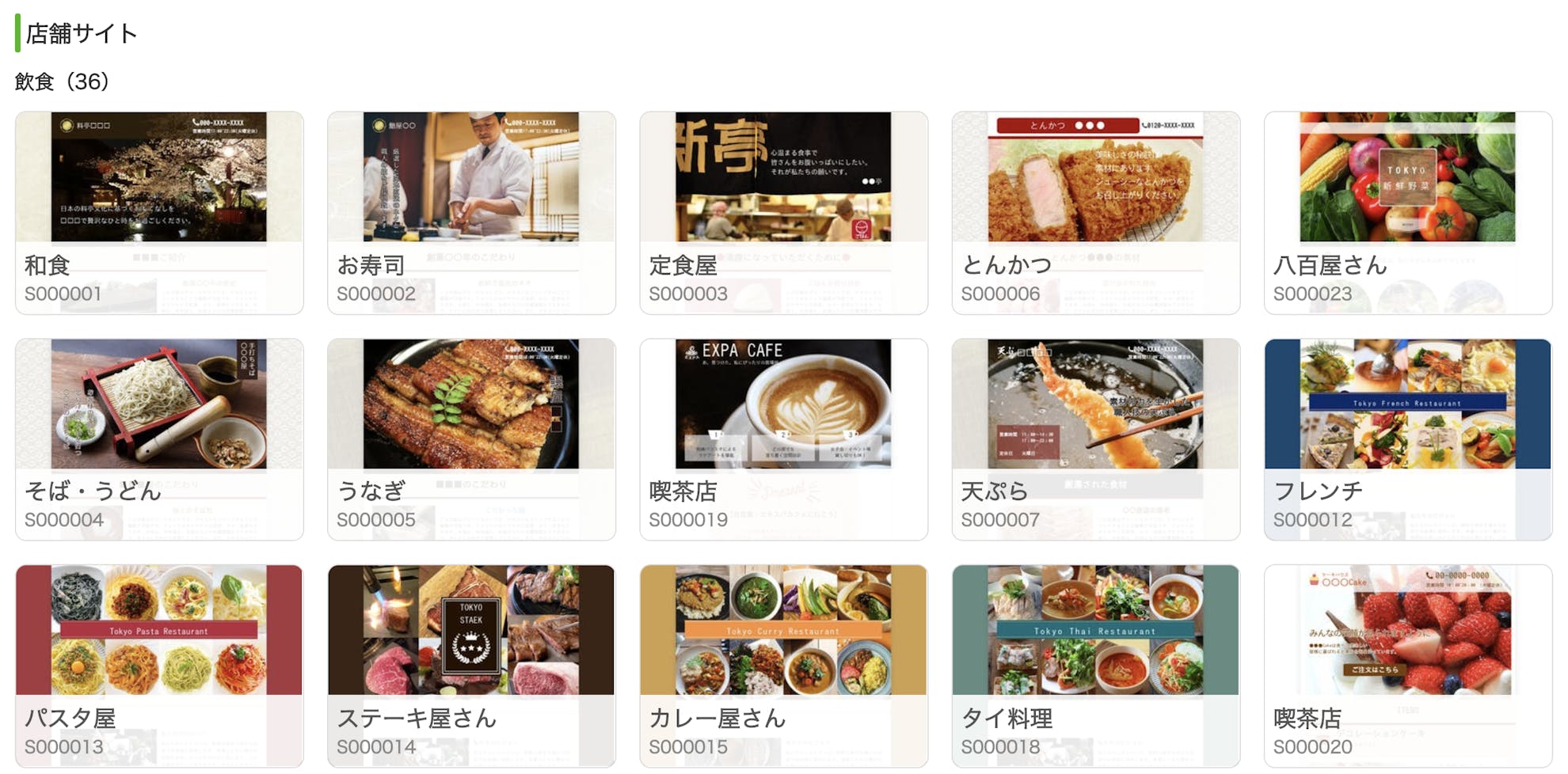Open the 八百屋さん S000023 template card

coord(1407,212)
